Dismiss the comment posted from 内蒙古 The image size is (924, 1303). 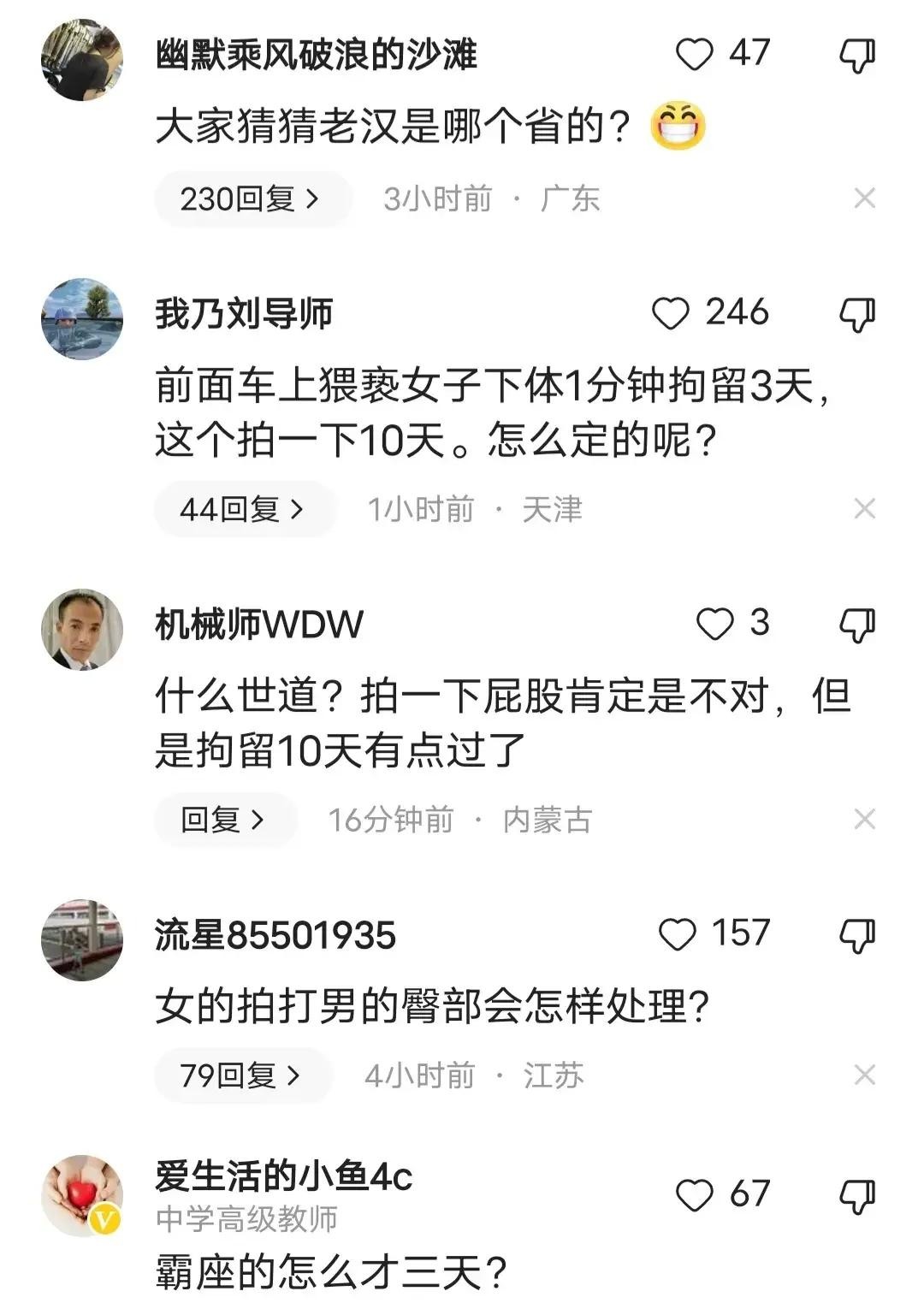[864, 820]
